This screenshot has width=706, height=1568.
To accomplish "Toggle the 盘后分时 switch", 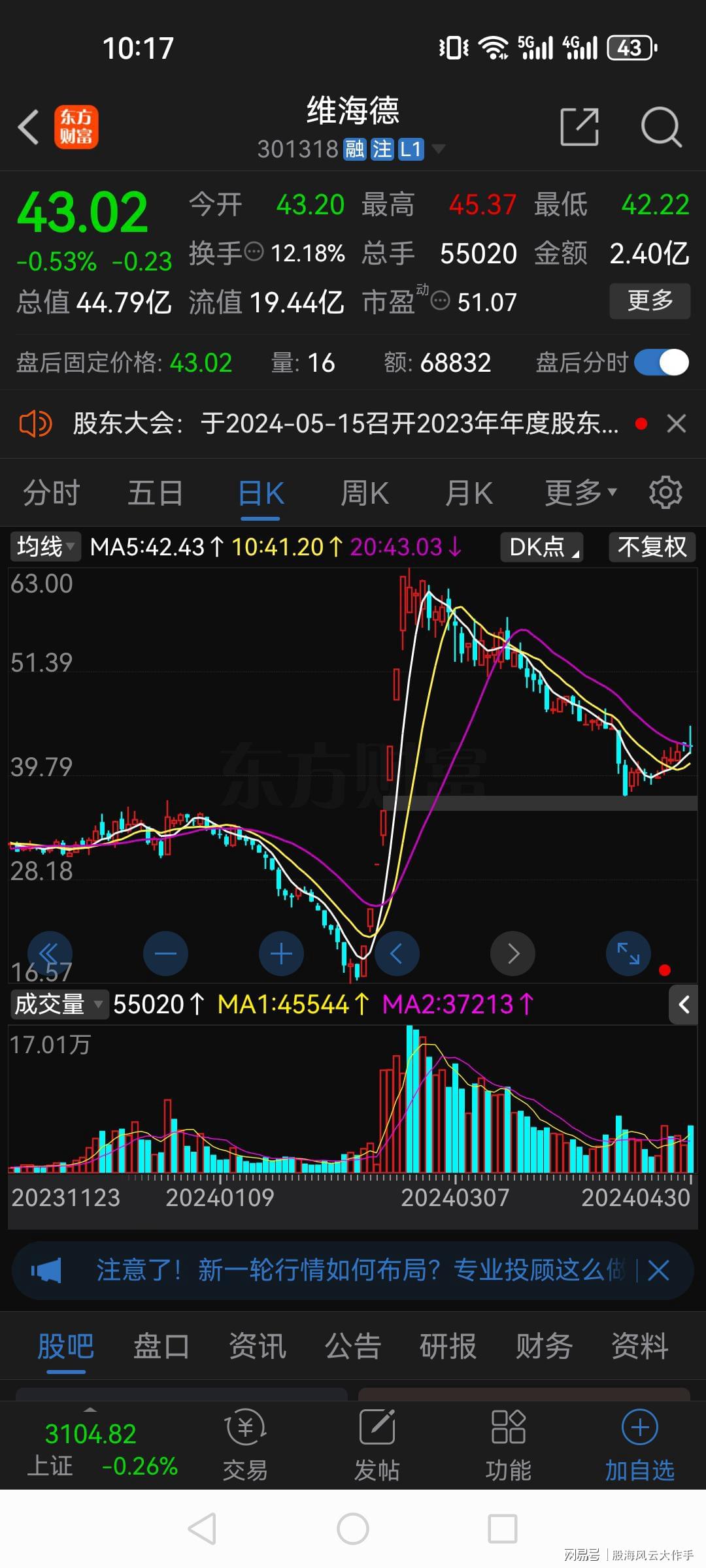I will click(x=661, y=363).
